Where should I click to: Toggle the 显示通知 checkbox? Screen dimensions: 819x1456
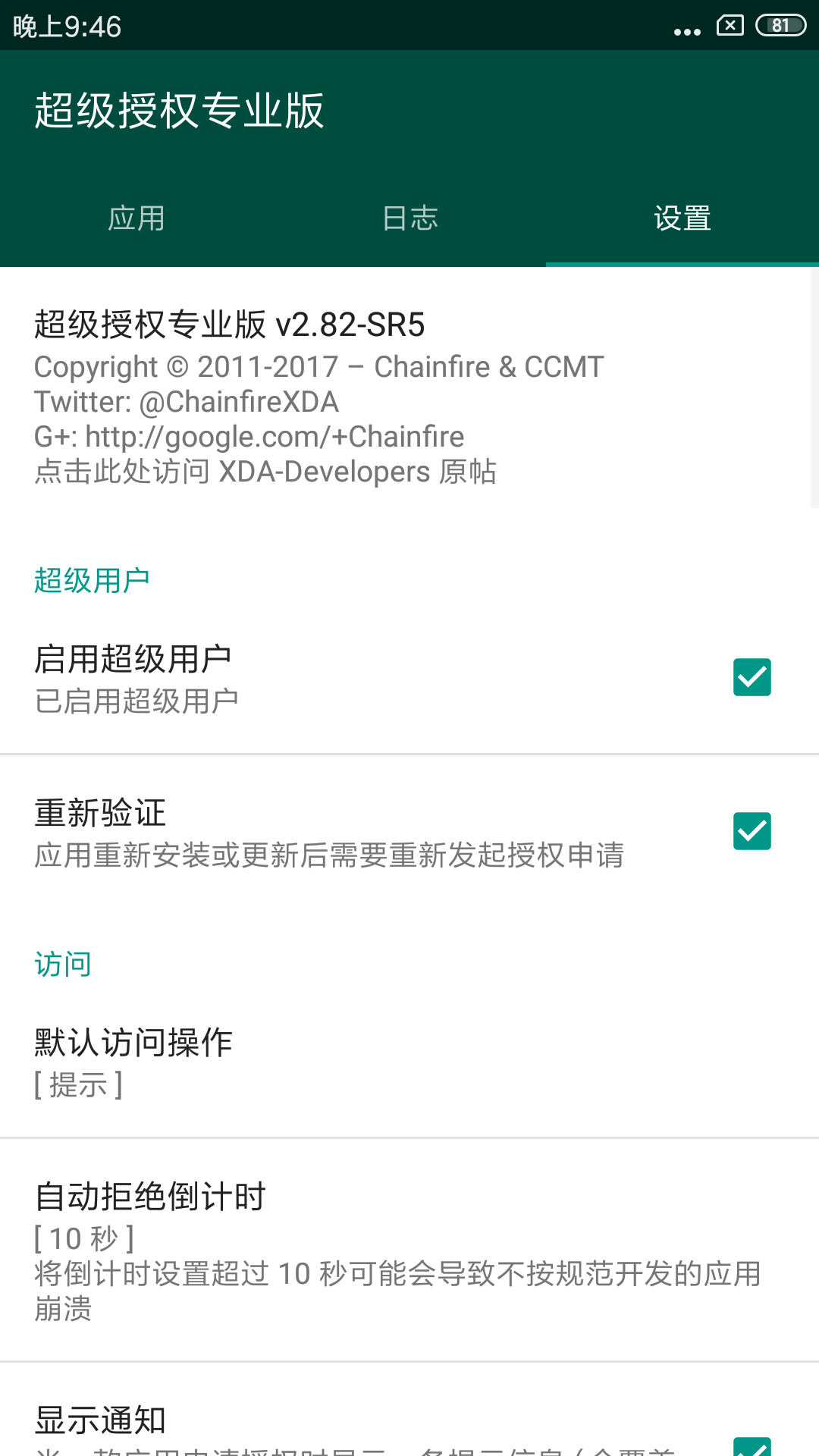coord(752,1445)
